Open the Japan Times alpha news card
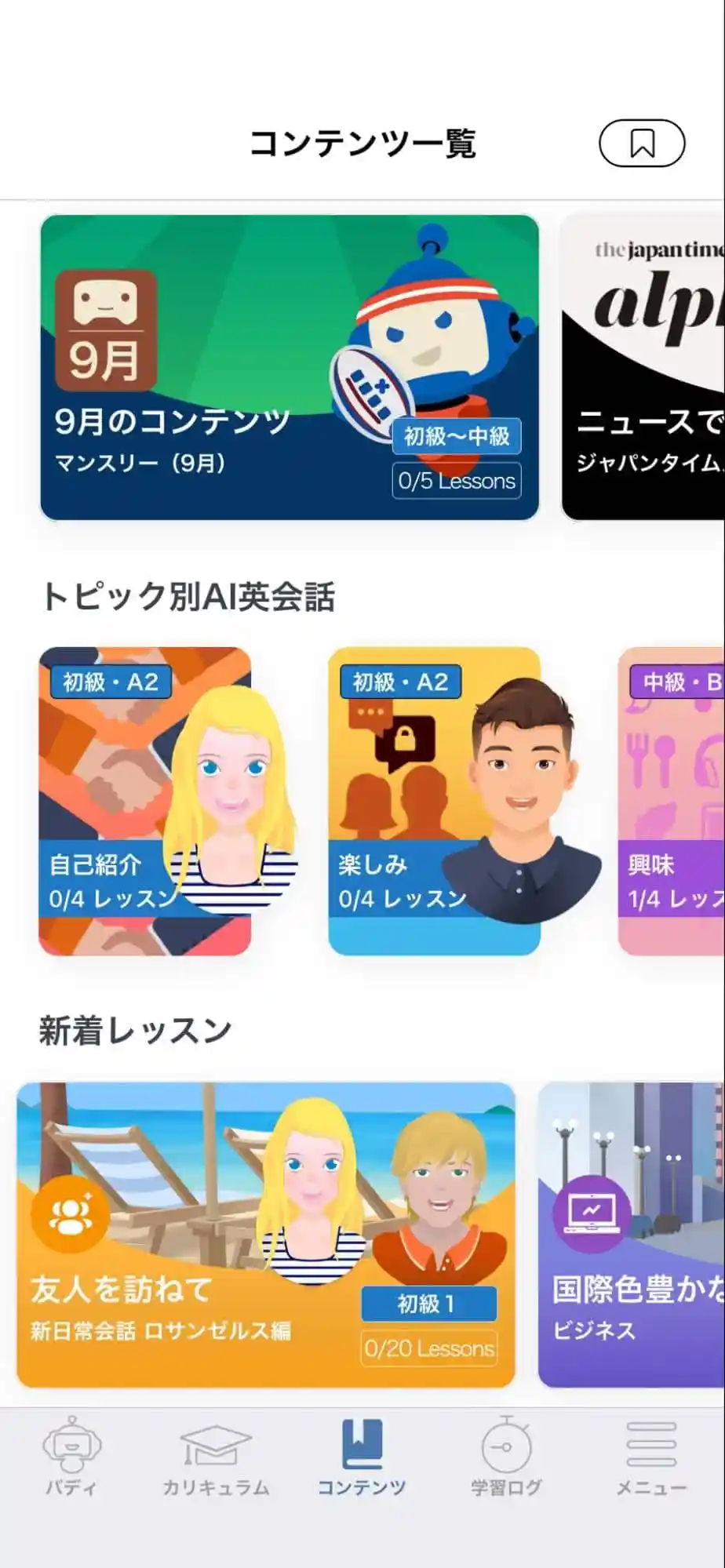This screenshot has height=1568, width=725. coord(643,367)
